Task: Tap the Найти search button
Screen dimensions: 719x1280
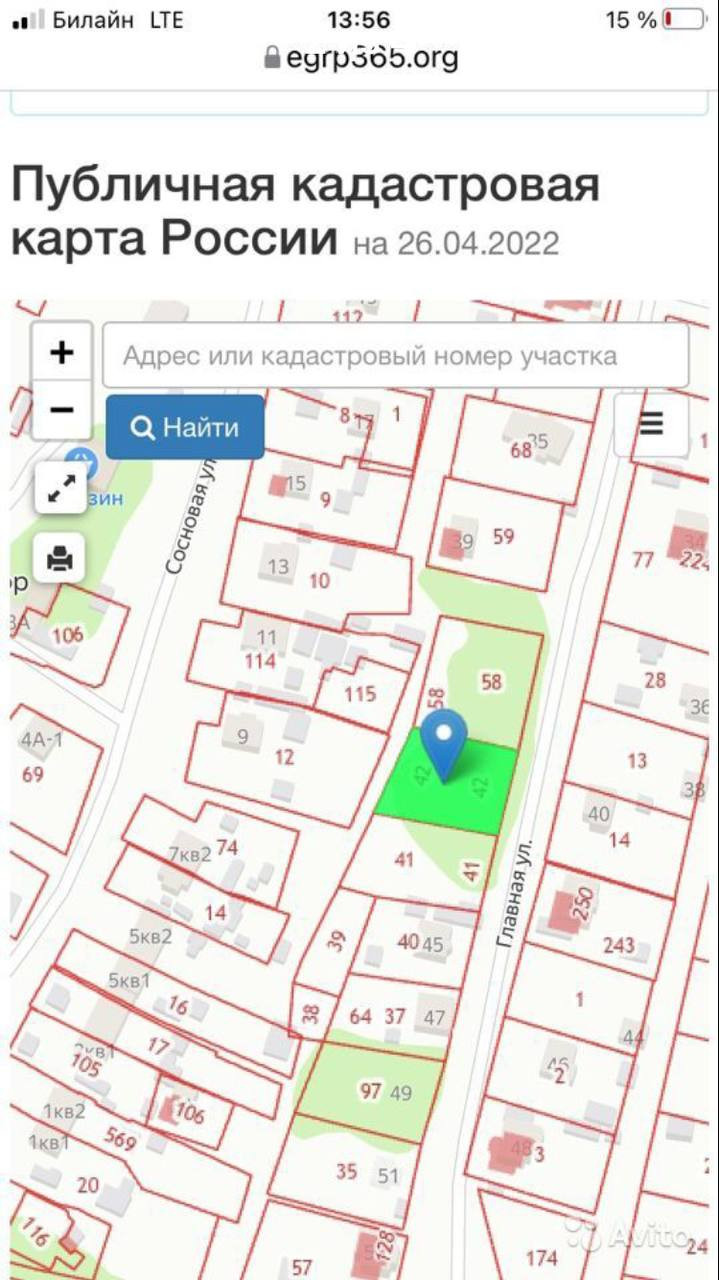Action: (x=185, y=427)
